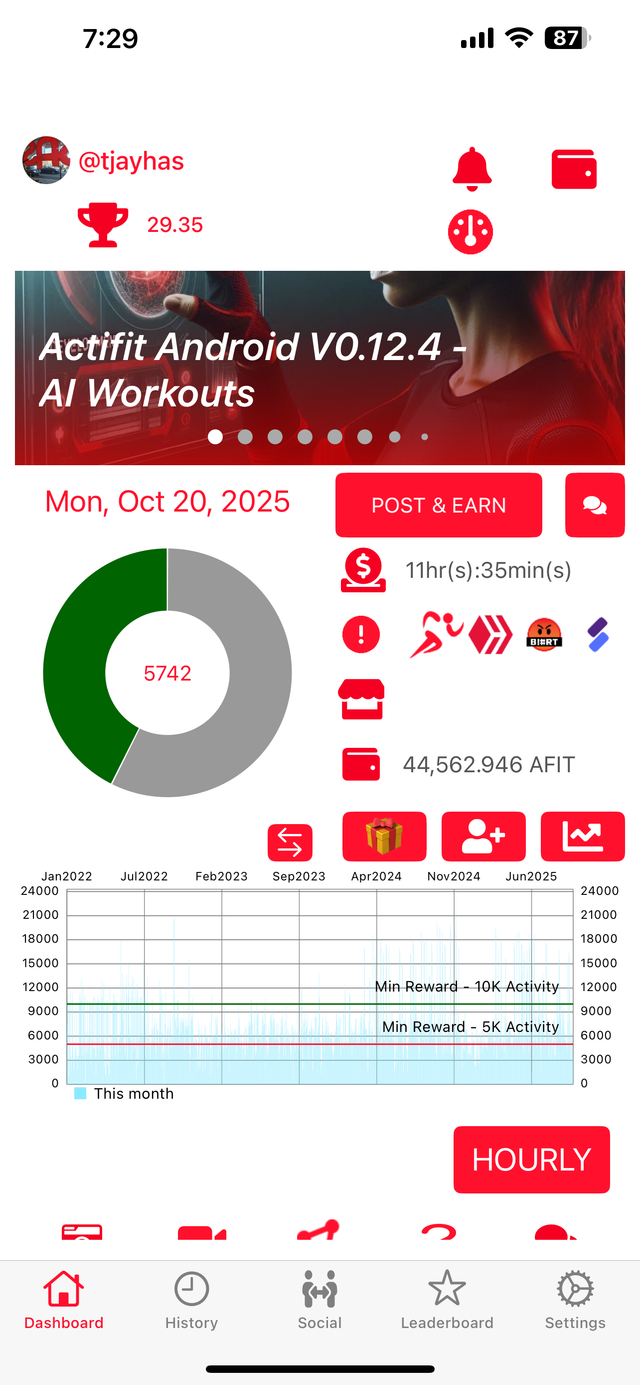
Task: Open the notifications bell
Action: tap(472, 169)
